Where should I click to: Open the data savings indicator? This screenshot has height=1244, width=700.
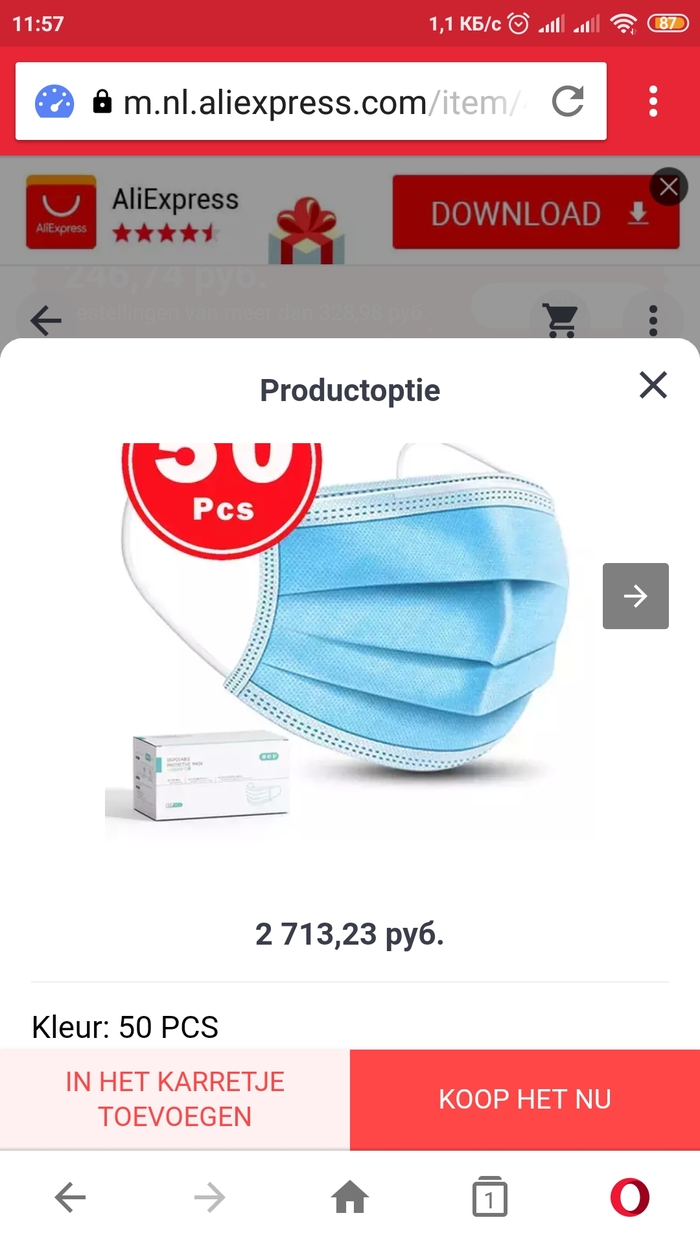point(55,101)
